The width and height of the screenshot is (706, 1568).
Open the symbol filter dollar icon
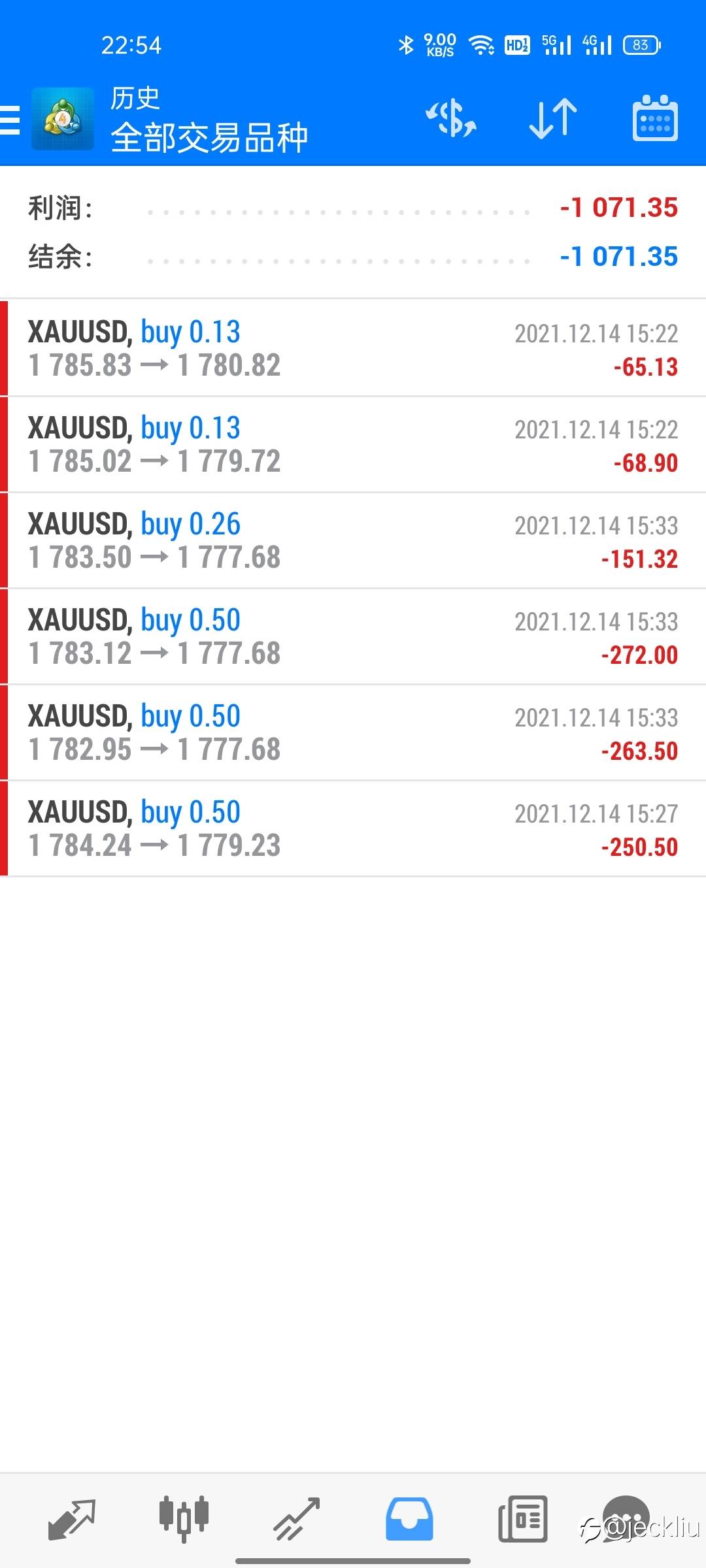coord(451,119)
